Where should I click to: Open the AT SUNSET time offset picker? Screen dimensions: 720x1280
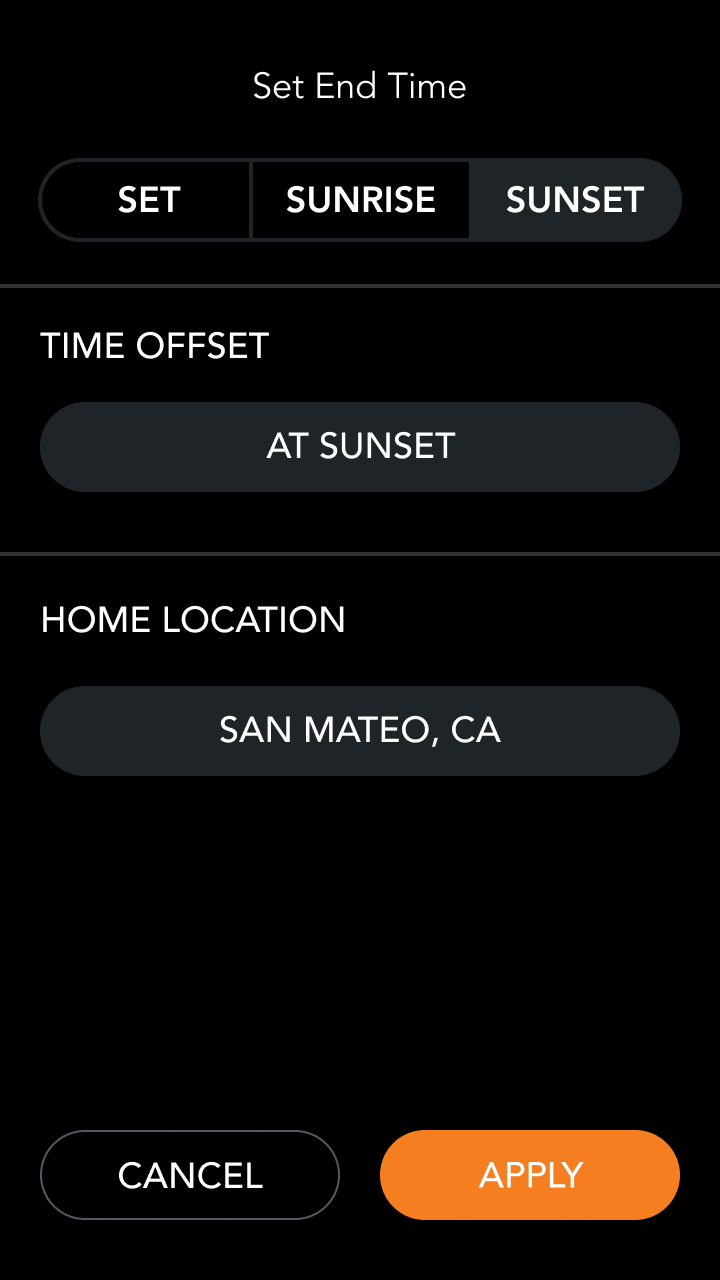point(360,447)
